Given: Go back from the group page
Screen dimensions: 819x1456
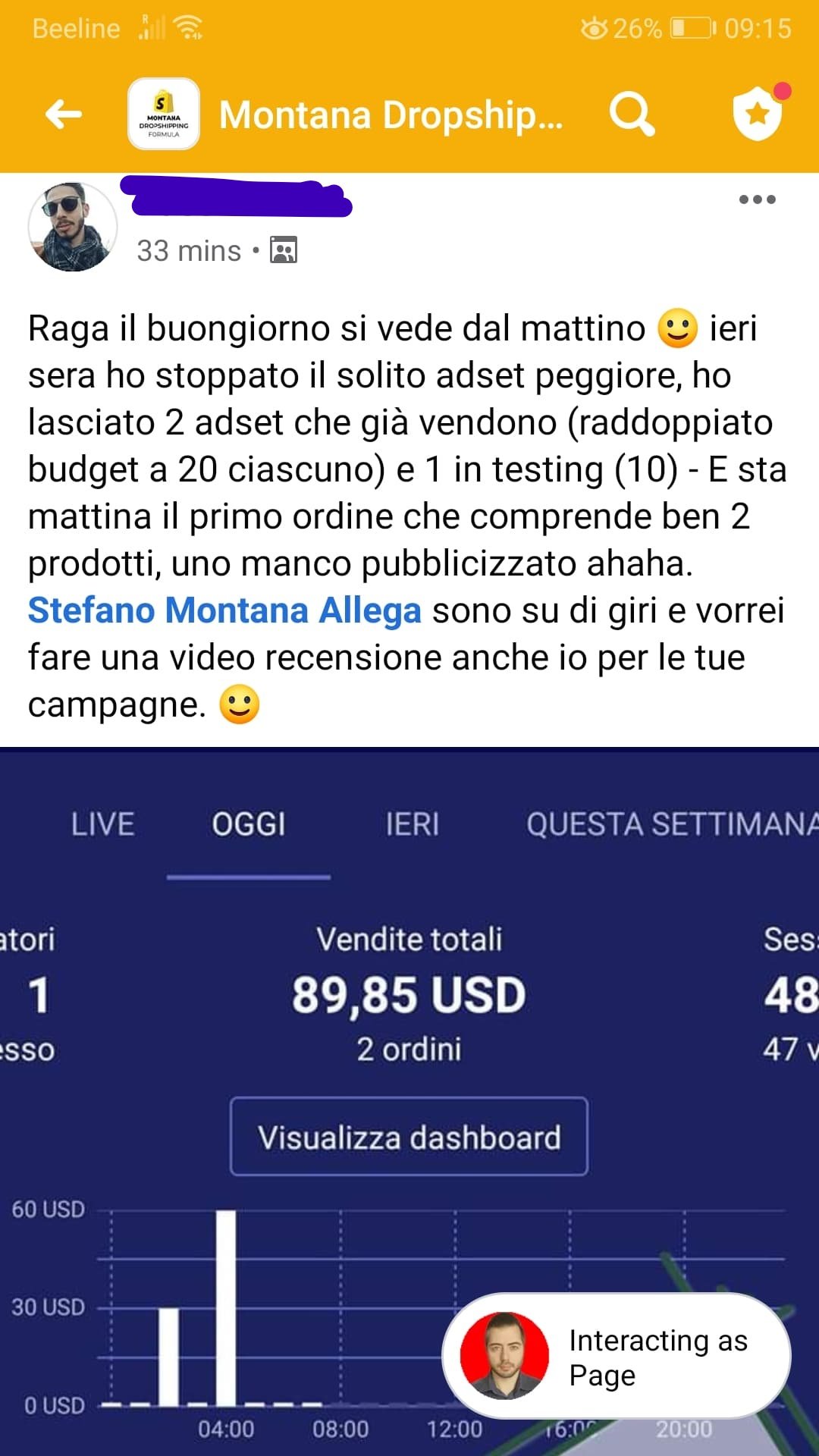Looking at the screenshot, I should click(x=64, y=115).
